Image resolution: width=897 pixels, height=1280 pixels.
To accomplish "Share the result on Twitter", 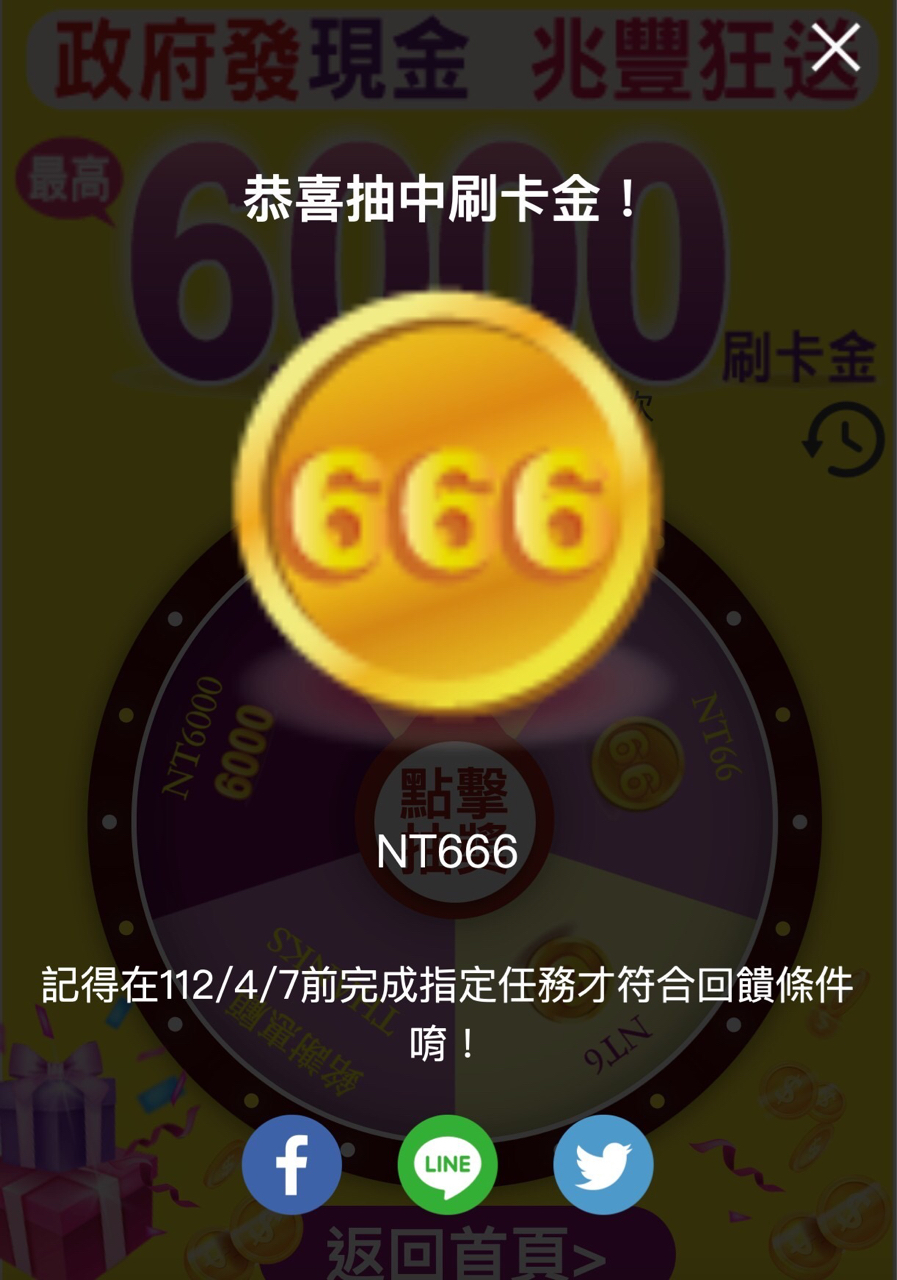I will pos(603,1165).
